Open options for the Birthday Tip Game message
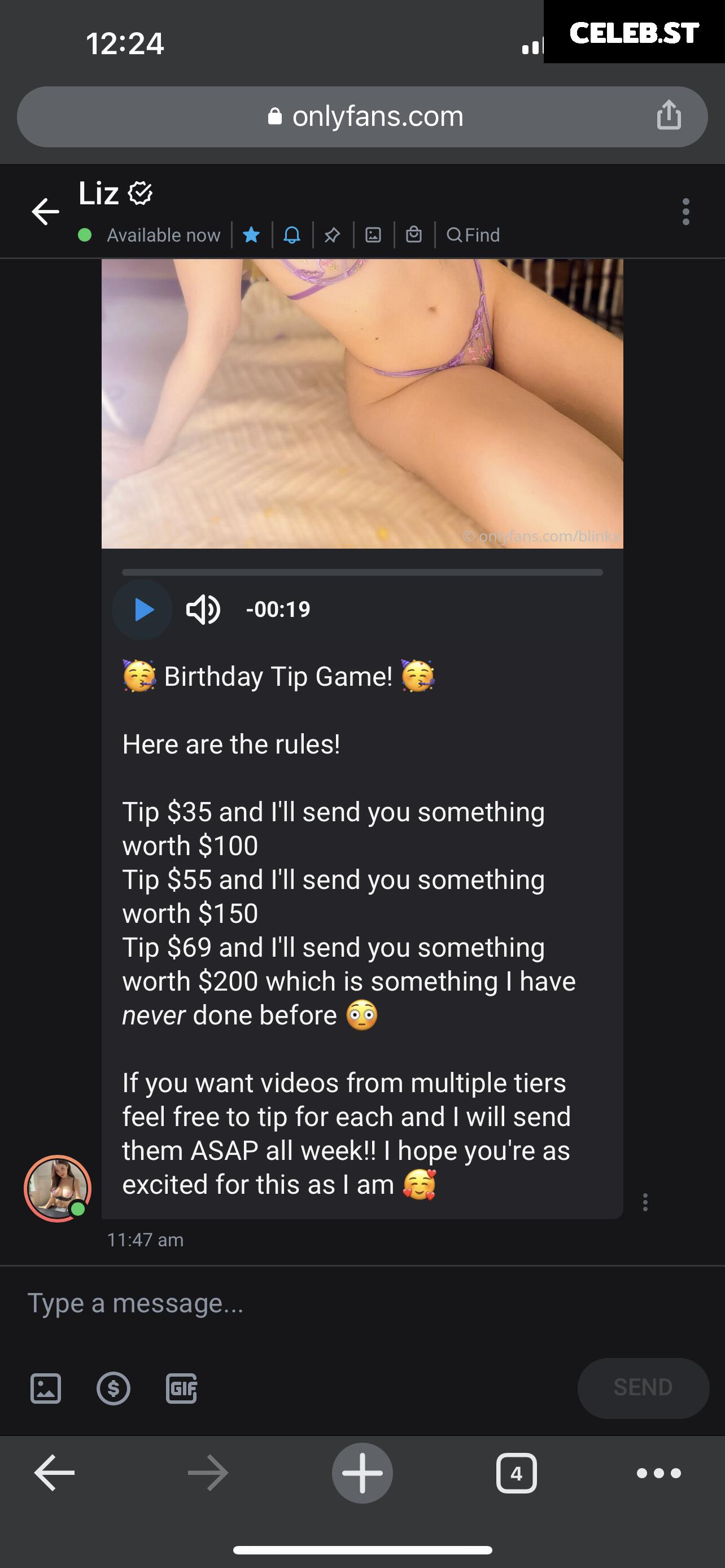 [x=645, y=1202]
